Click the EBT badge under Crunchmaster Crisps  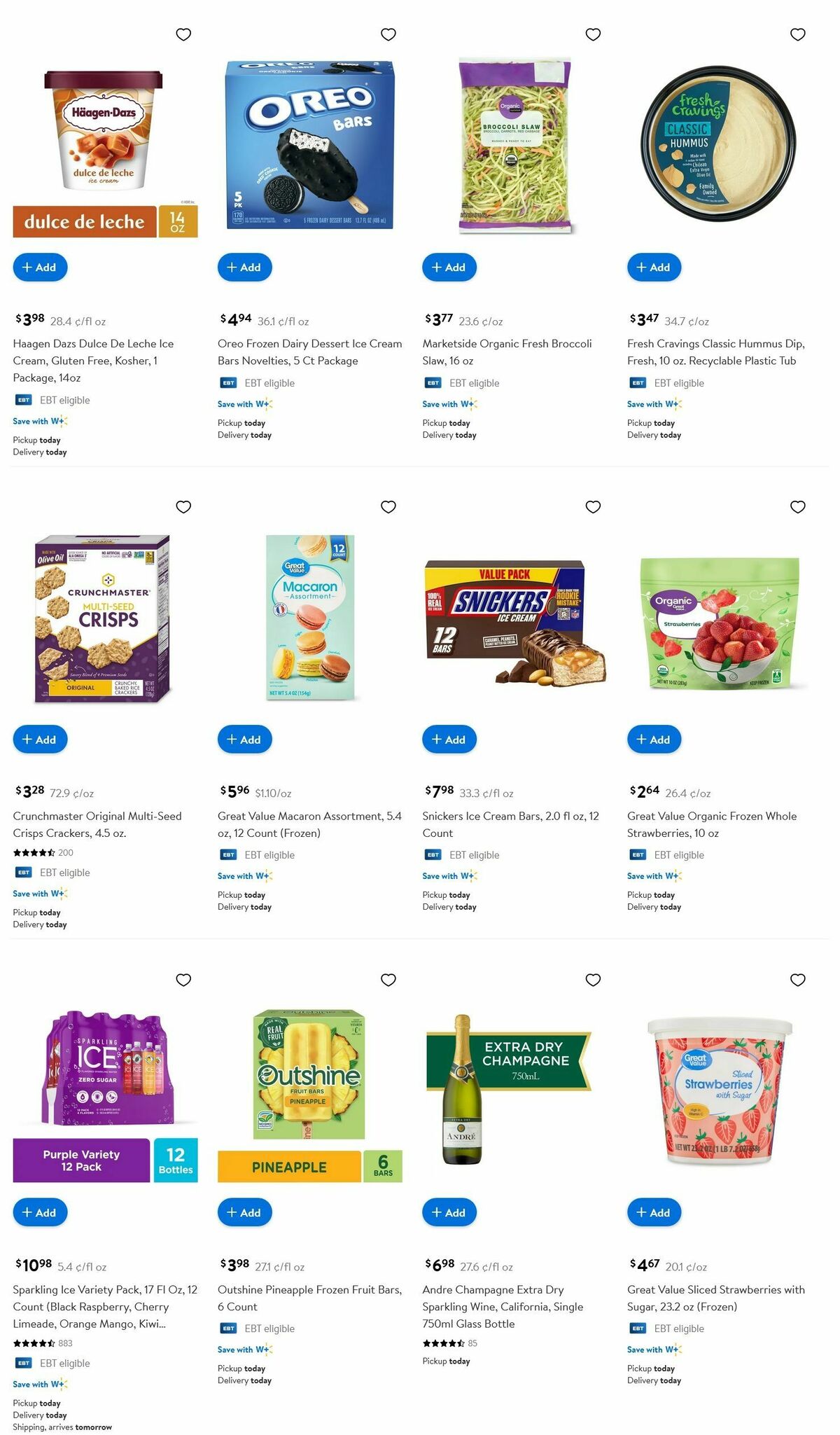(x=24, y=873)
